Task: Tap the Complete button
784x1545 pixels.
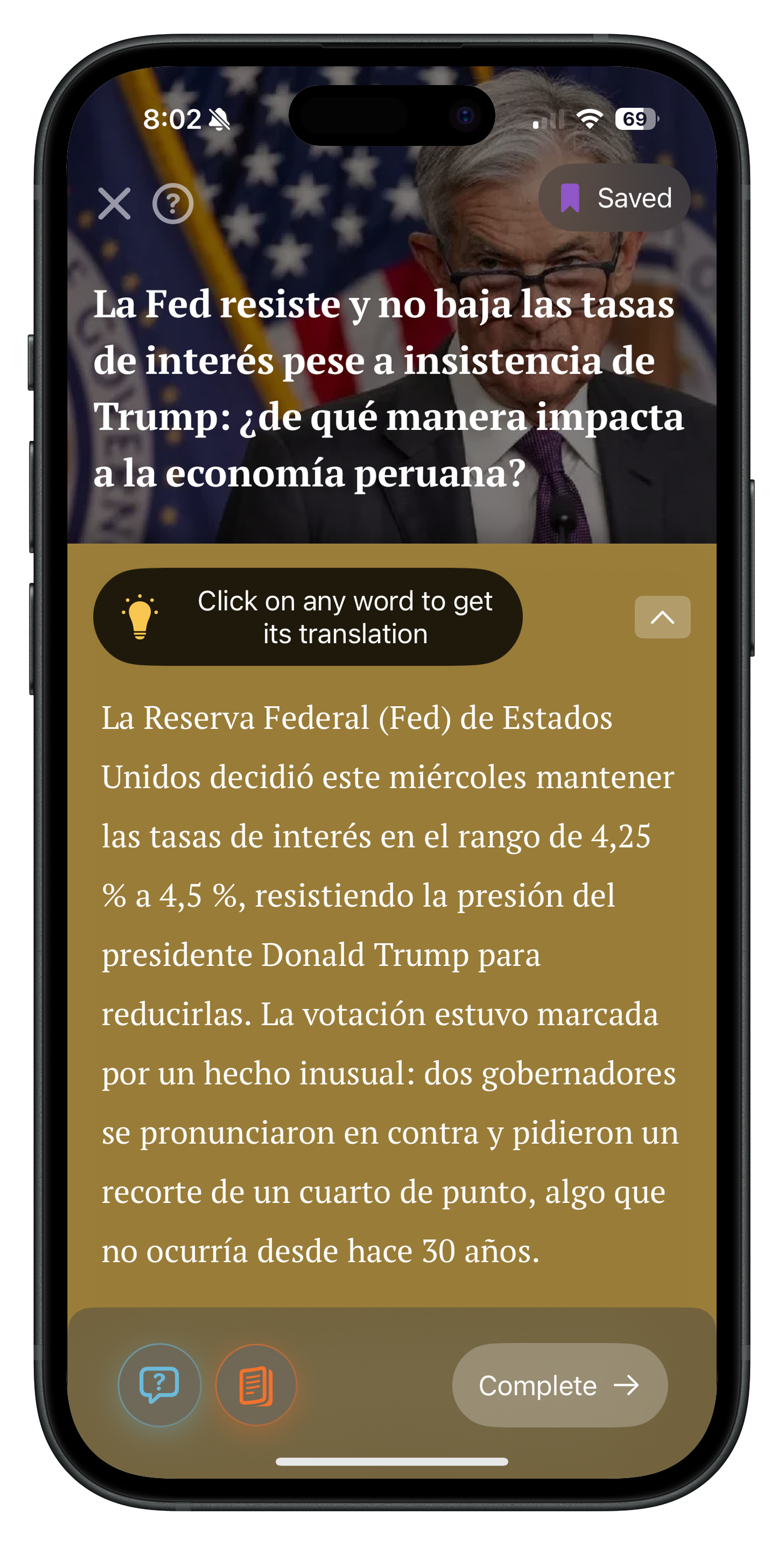Action: tap(559, 1385)
